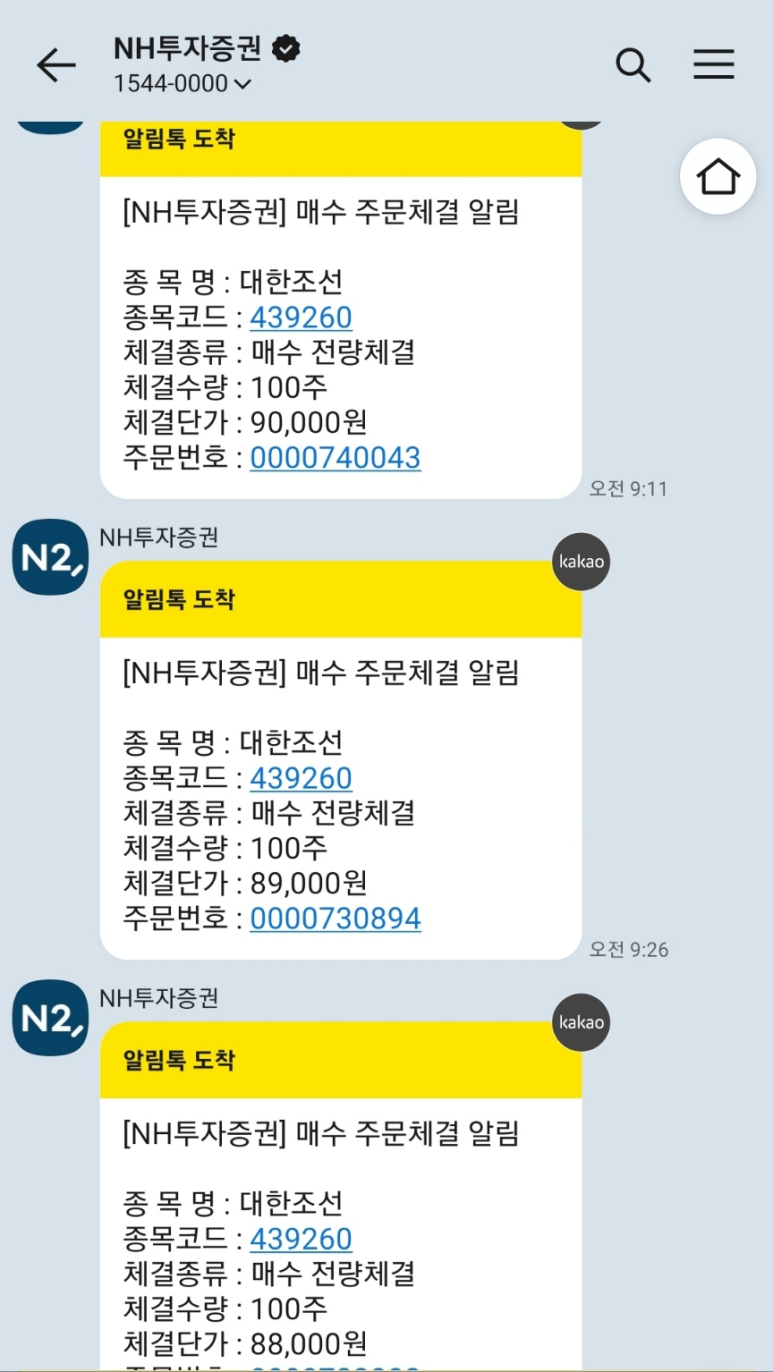
Task: Open search in this chat
Action: [633, 66]
